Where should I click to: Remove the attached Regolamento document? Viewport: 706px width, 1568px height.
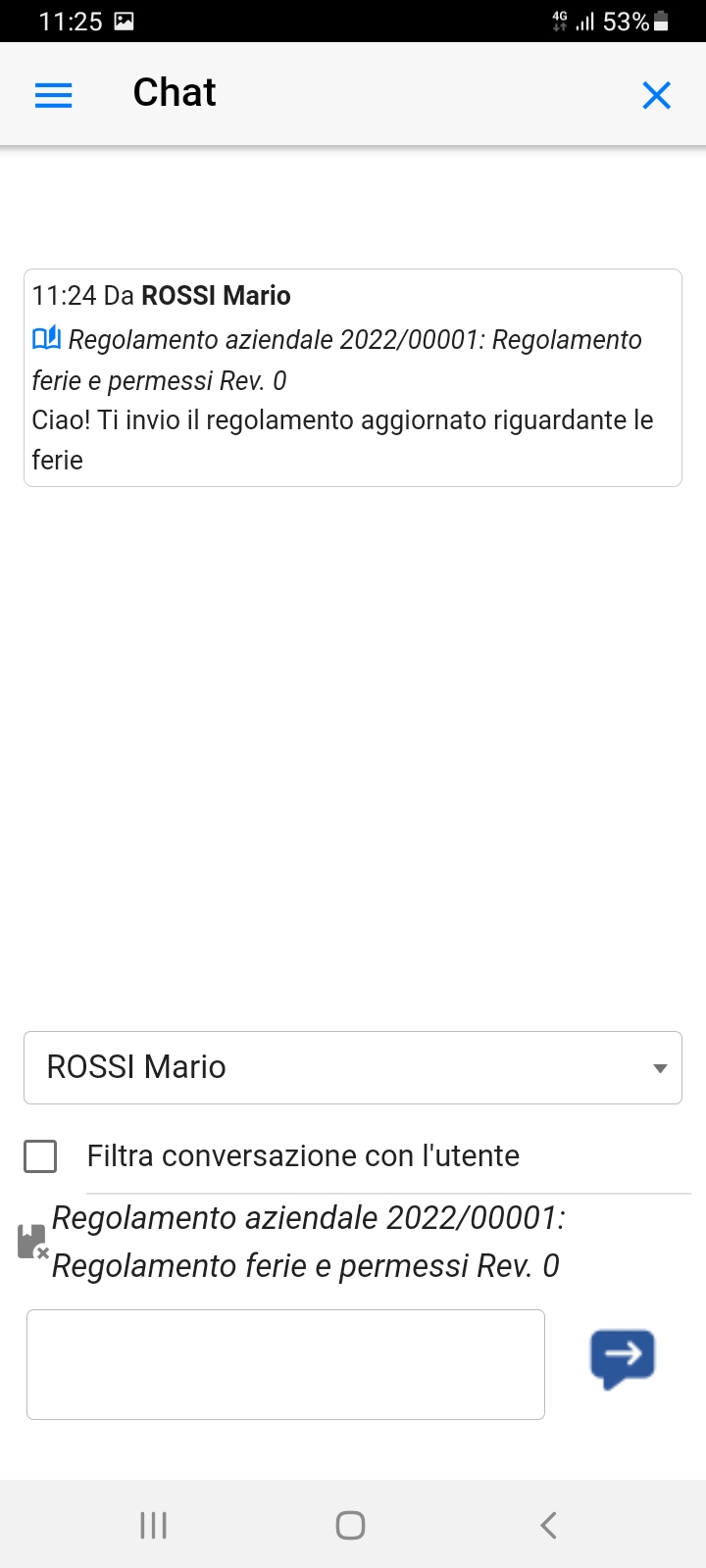pyautogui.click(x=32, y=1242)
